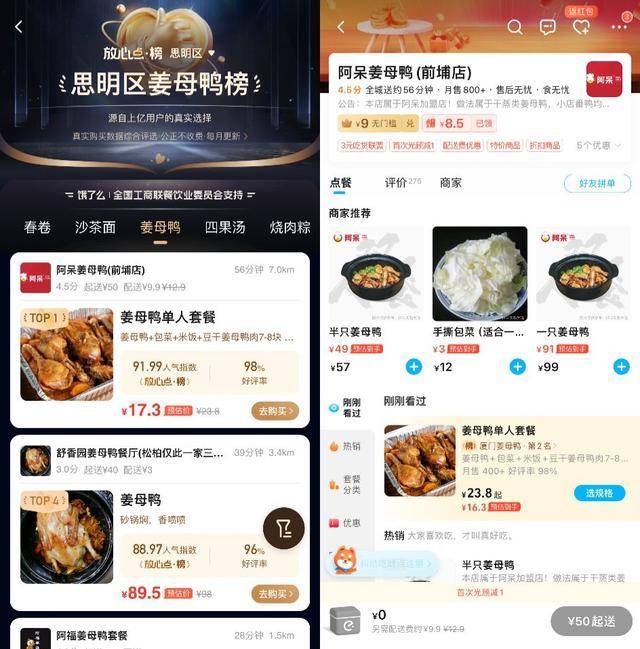Screen dimensions: 640x649
Task: Select the 四果汤 category tab
Action: pyautogui.click(x=226, y=227)
